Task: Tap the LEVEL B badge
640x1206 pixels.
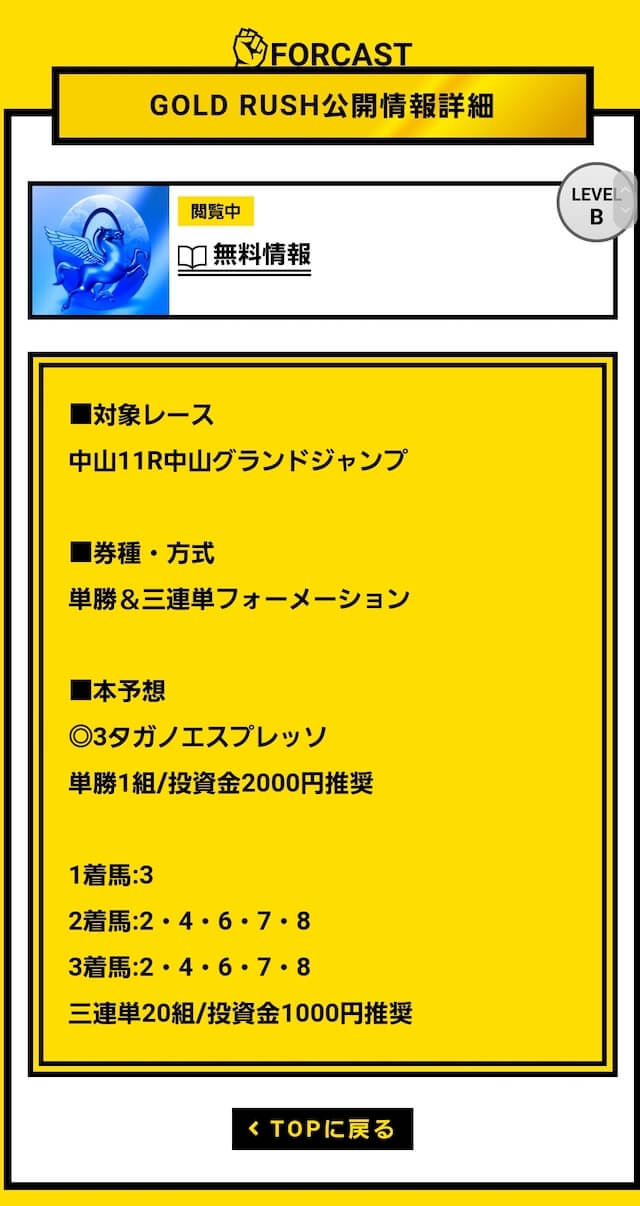Action: click(x=596, y=202)
